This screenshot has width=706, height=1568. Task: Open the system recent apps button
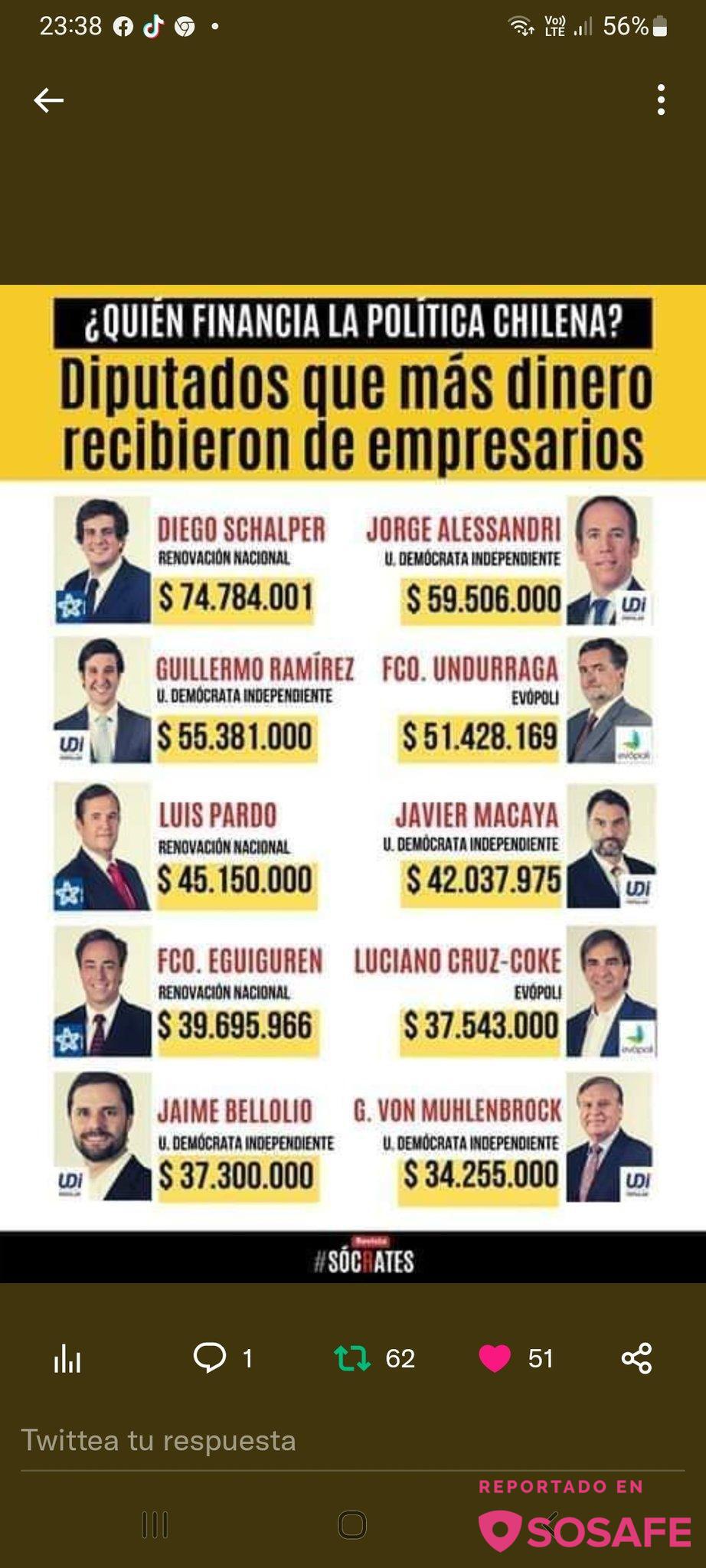coord(155,1524)
